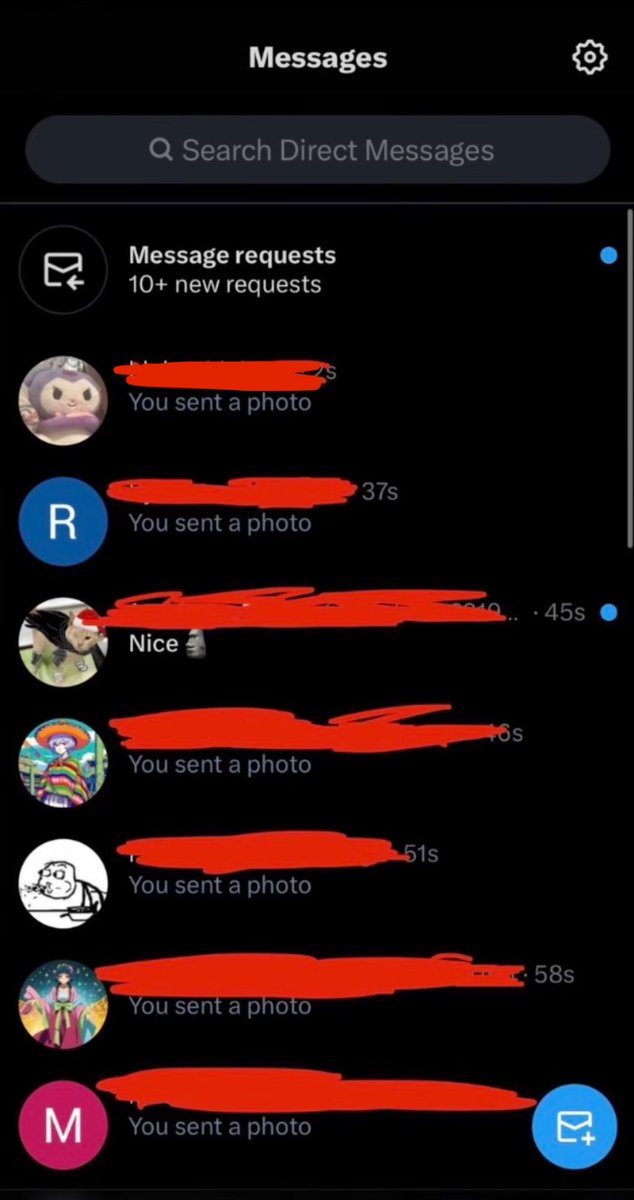Open the messages settings gear
Viewport: 634px width, 1200px height.
point(589,58)
